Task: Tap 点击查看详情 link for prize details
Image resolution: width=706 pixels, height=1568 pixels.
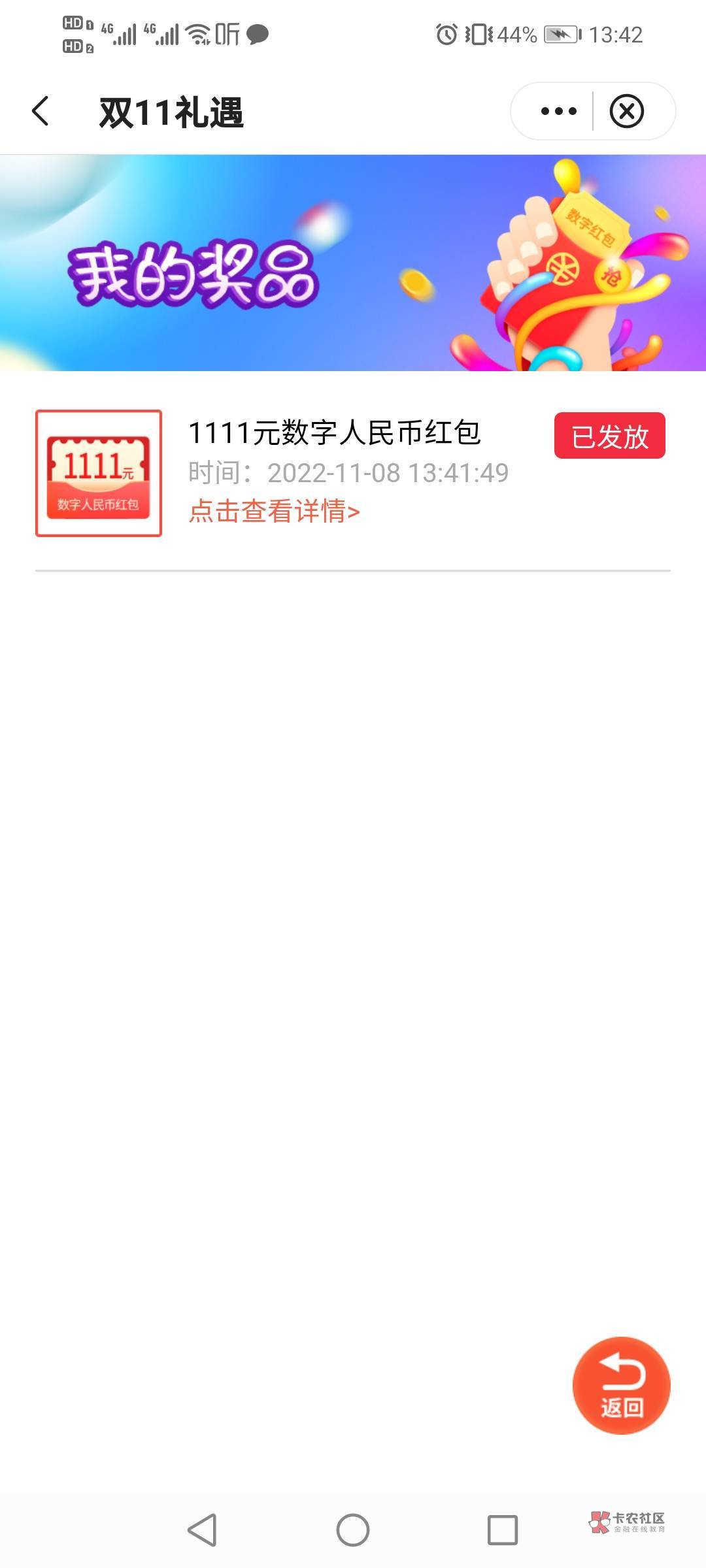Action: 275,511
